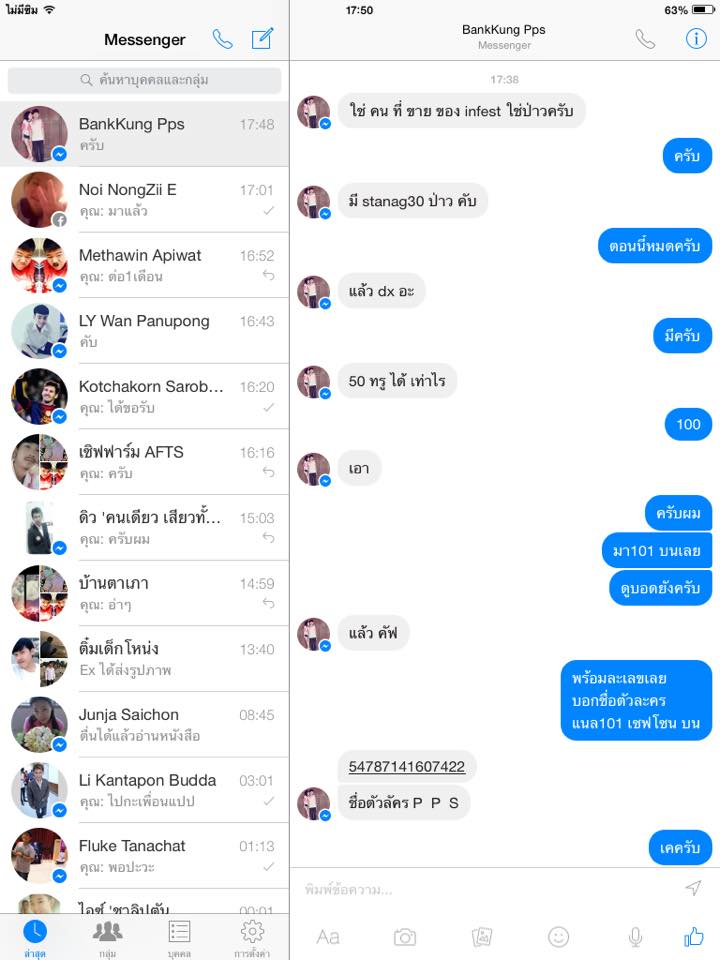Tap the people and groups search box
Viewport: 720px width, 960px height.
tap(145, 80)
